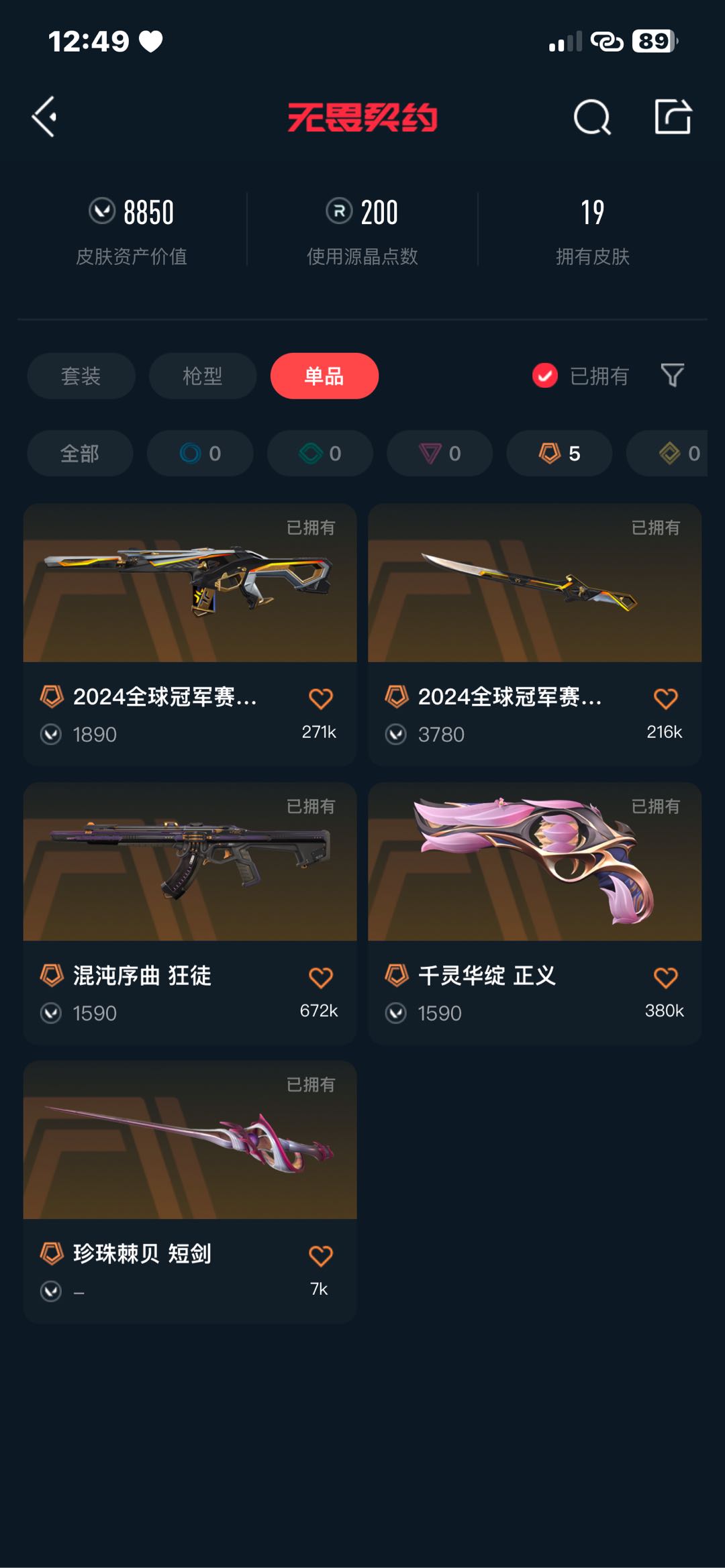Switch to the 套装 tab
The width and height of the screenshot is (725, 1568).
tap(81, 376)
